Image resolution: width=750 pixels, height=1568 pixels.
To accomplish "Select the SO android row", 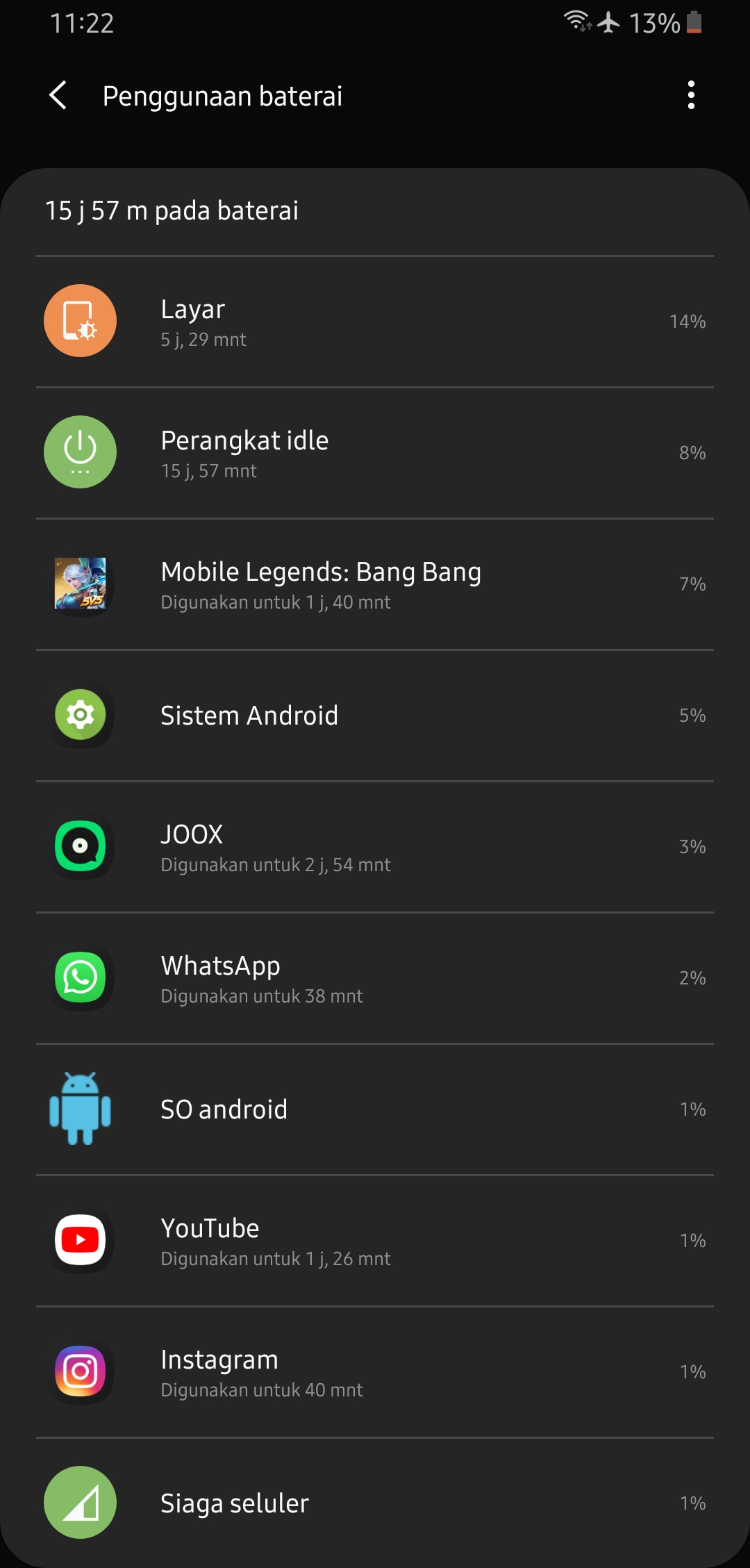I will pos(375,1109).
